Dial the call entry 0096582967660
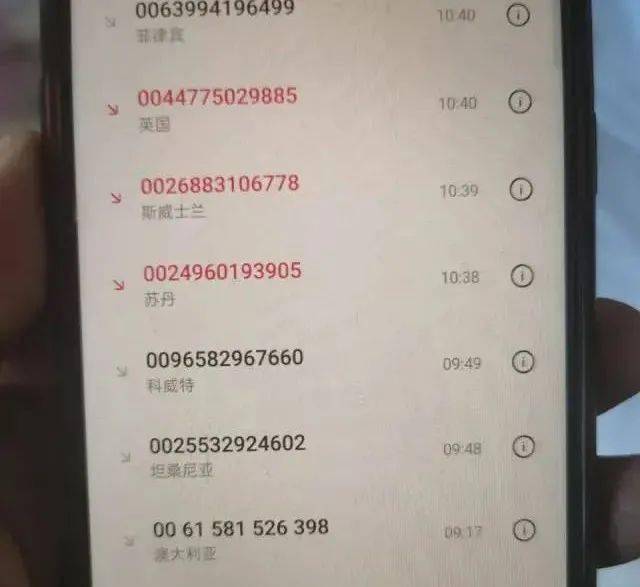Screen dimensions: 640x587 224,358
